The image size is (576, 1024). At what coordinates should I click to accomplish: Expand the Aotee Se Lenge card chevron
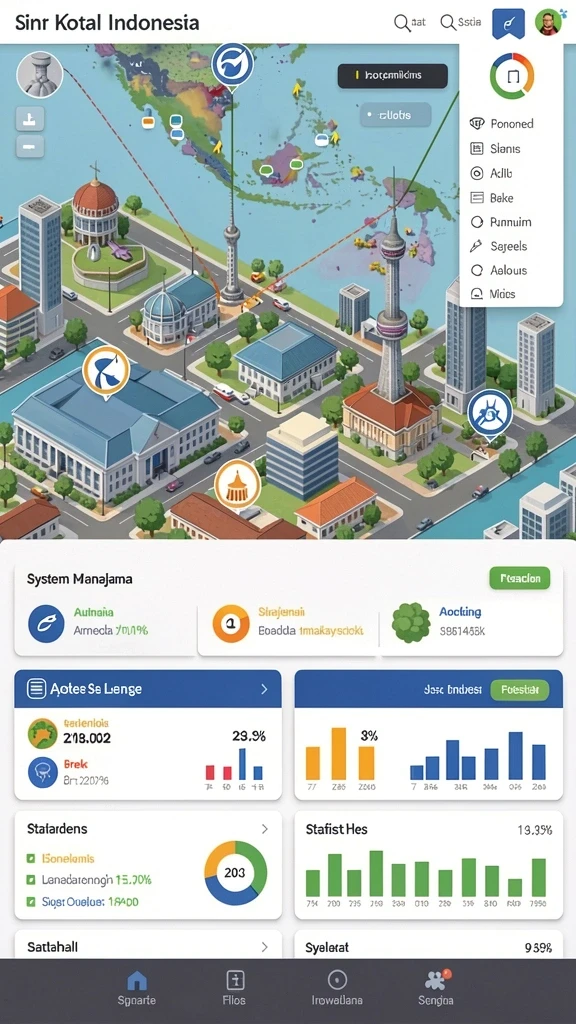click(264, 688)
